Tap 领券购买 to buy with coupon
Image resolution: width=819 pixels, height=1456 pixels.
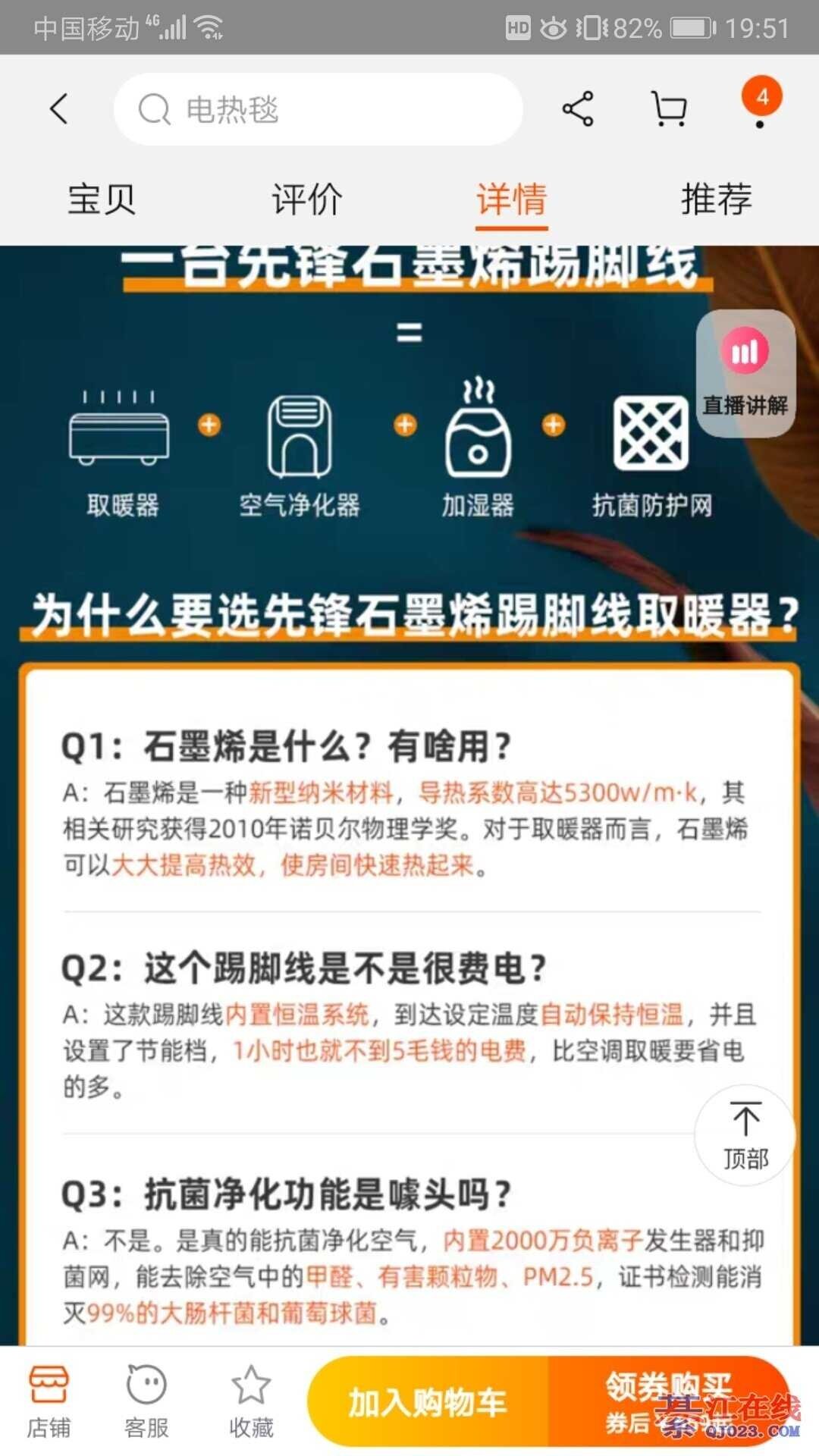(x=667, y=1402)
